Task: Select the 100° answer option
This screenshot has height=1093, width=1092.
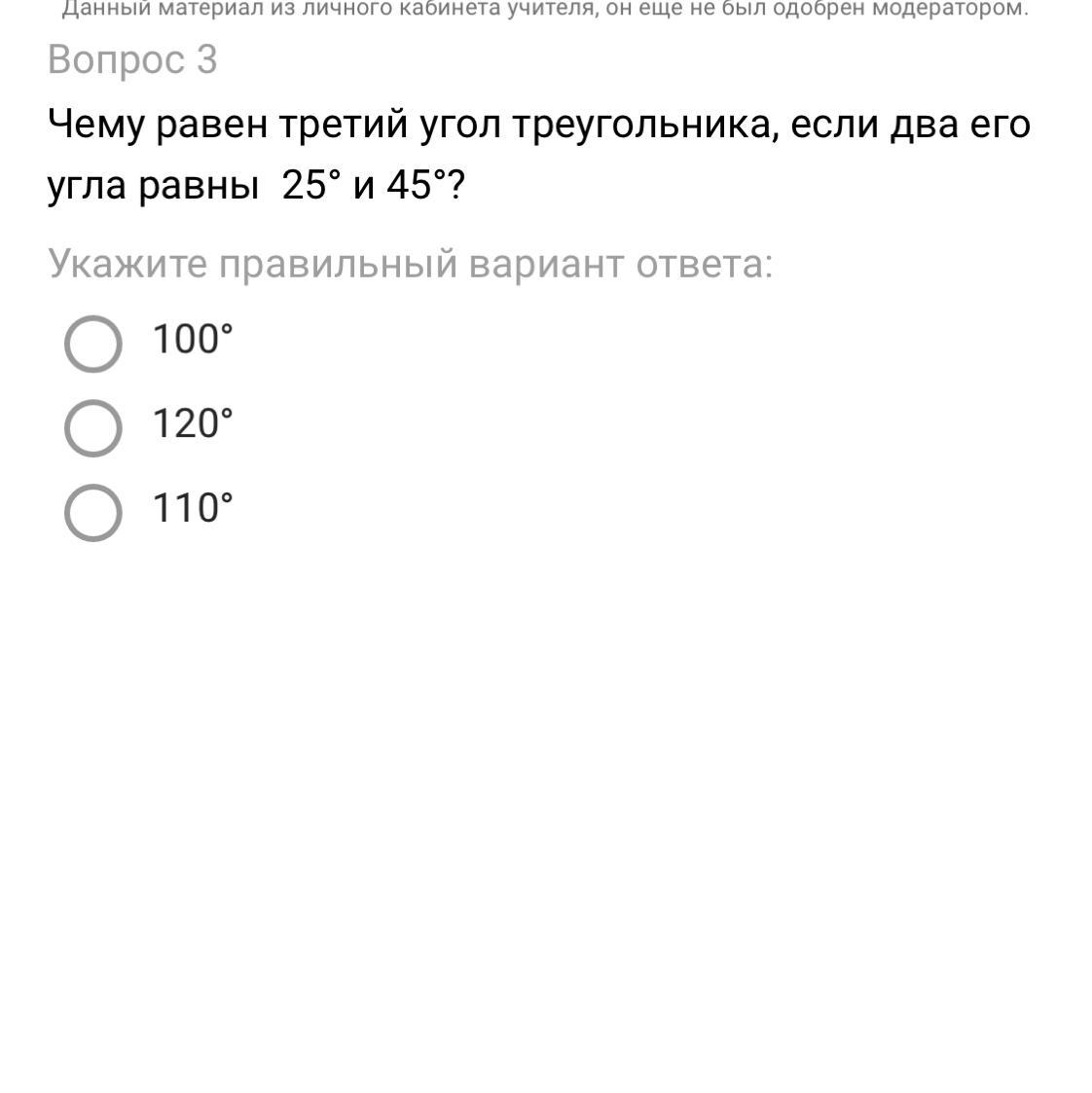Action: pos(93,343)
